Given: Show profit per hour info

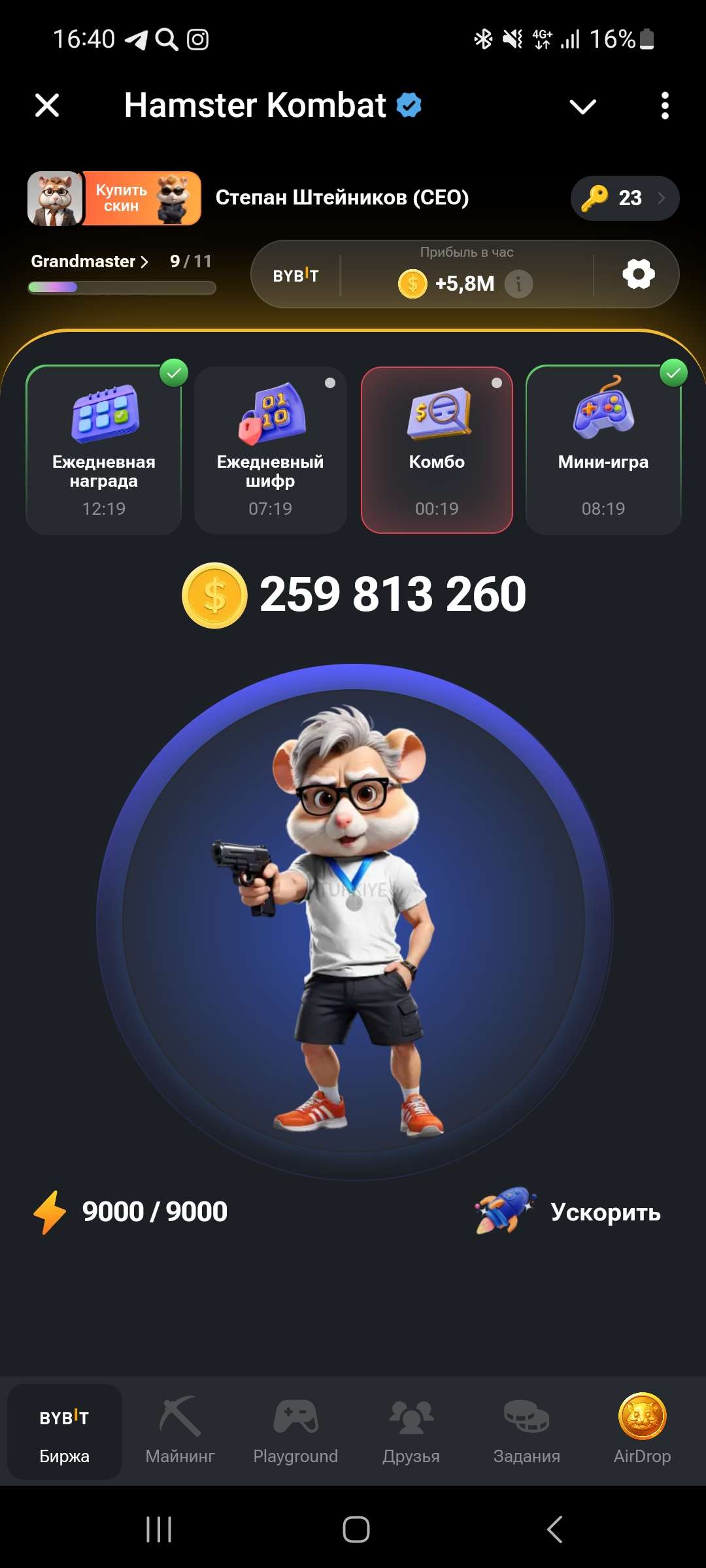Looking at the screenshot, I should click(x=519, y=284).
